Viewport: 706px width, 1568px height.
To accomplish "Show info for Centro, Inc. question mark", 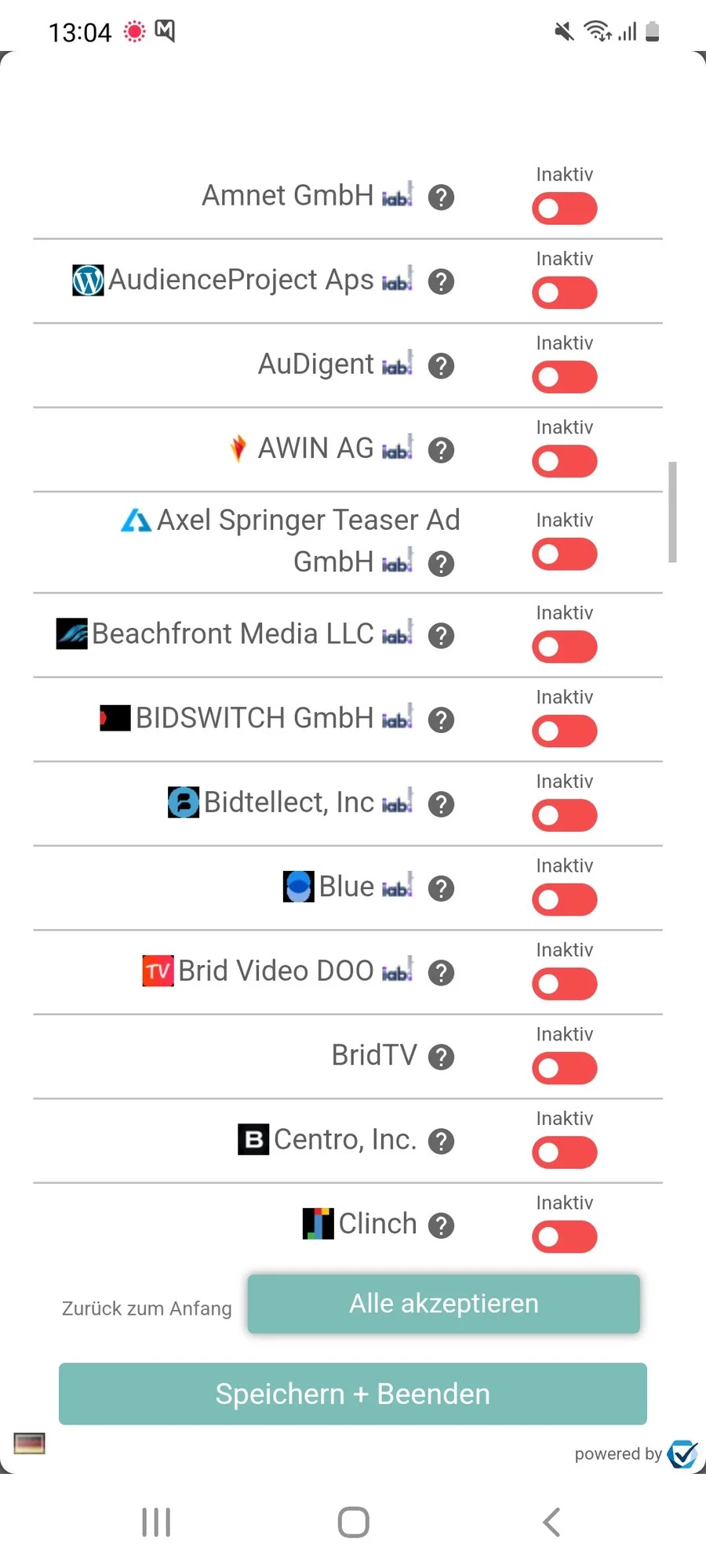I will point(442,1142).
